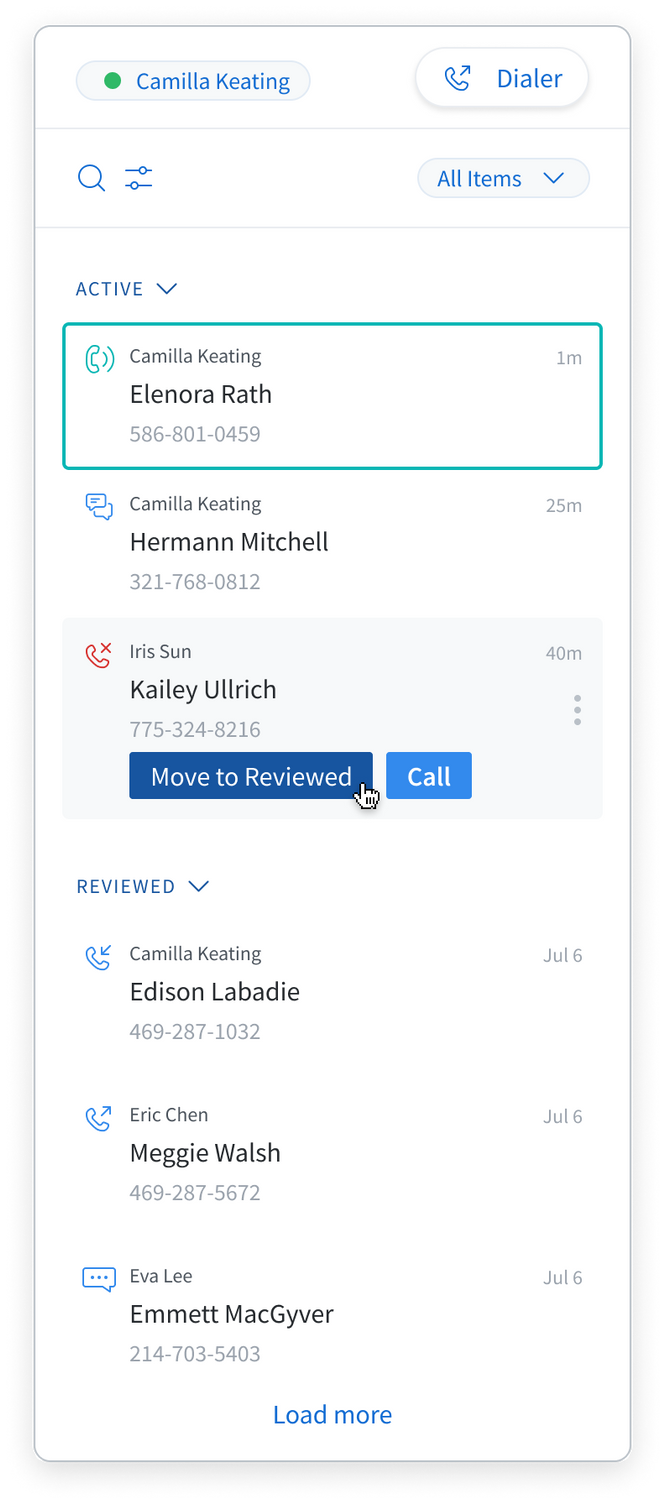This screenshot has height=1504, width=665.
Task: Open more options for Kailey Ullrich
Action: [x=577, y=710]
